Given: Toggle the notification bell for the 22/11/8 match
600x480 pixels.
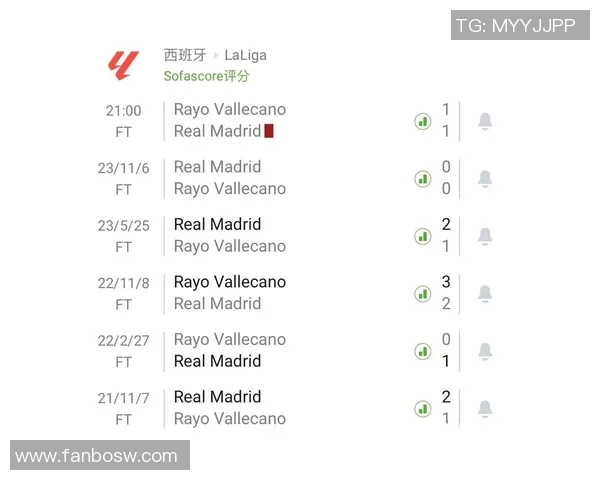Looking at the screenshot, I should point(485,294).
